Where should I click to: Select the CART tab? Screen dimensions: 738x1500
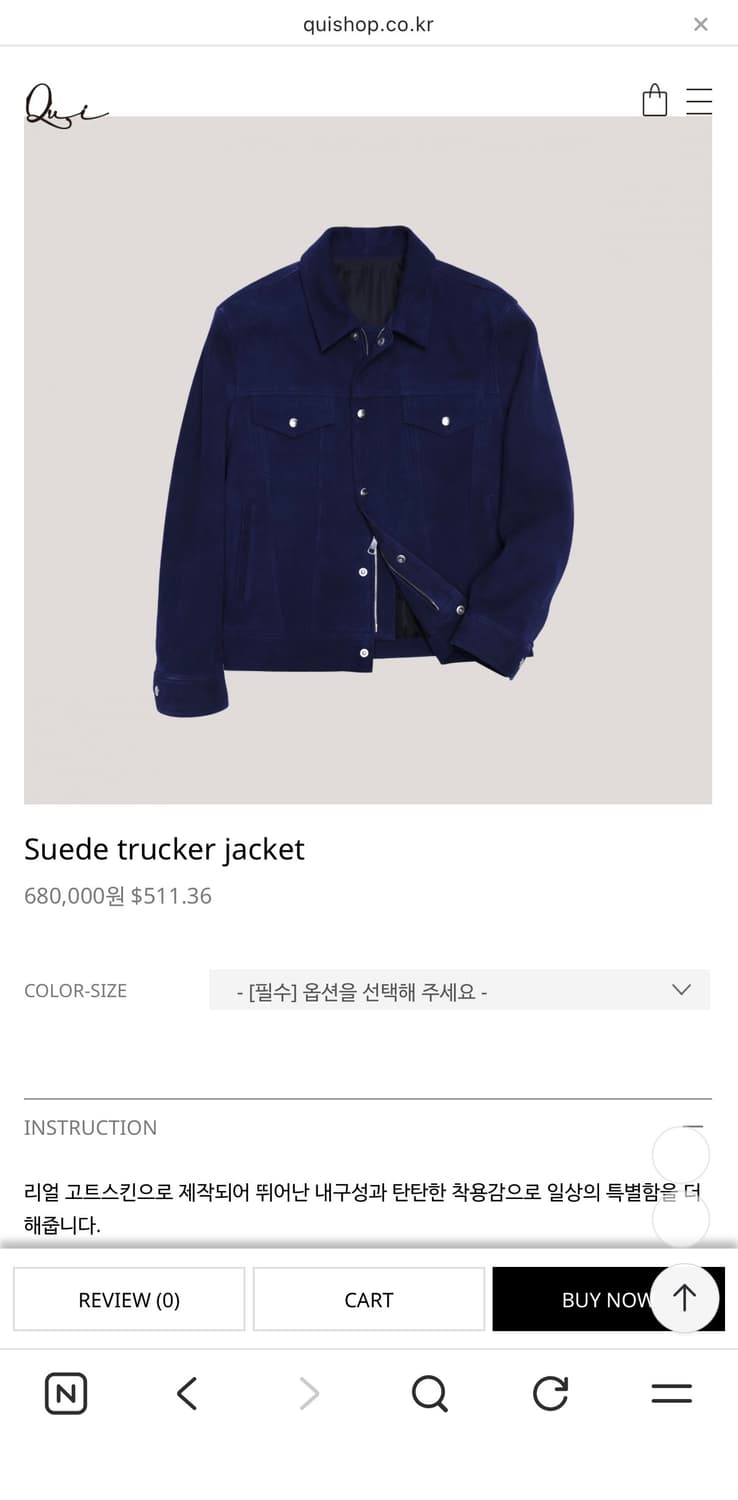368,1299
